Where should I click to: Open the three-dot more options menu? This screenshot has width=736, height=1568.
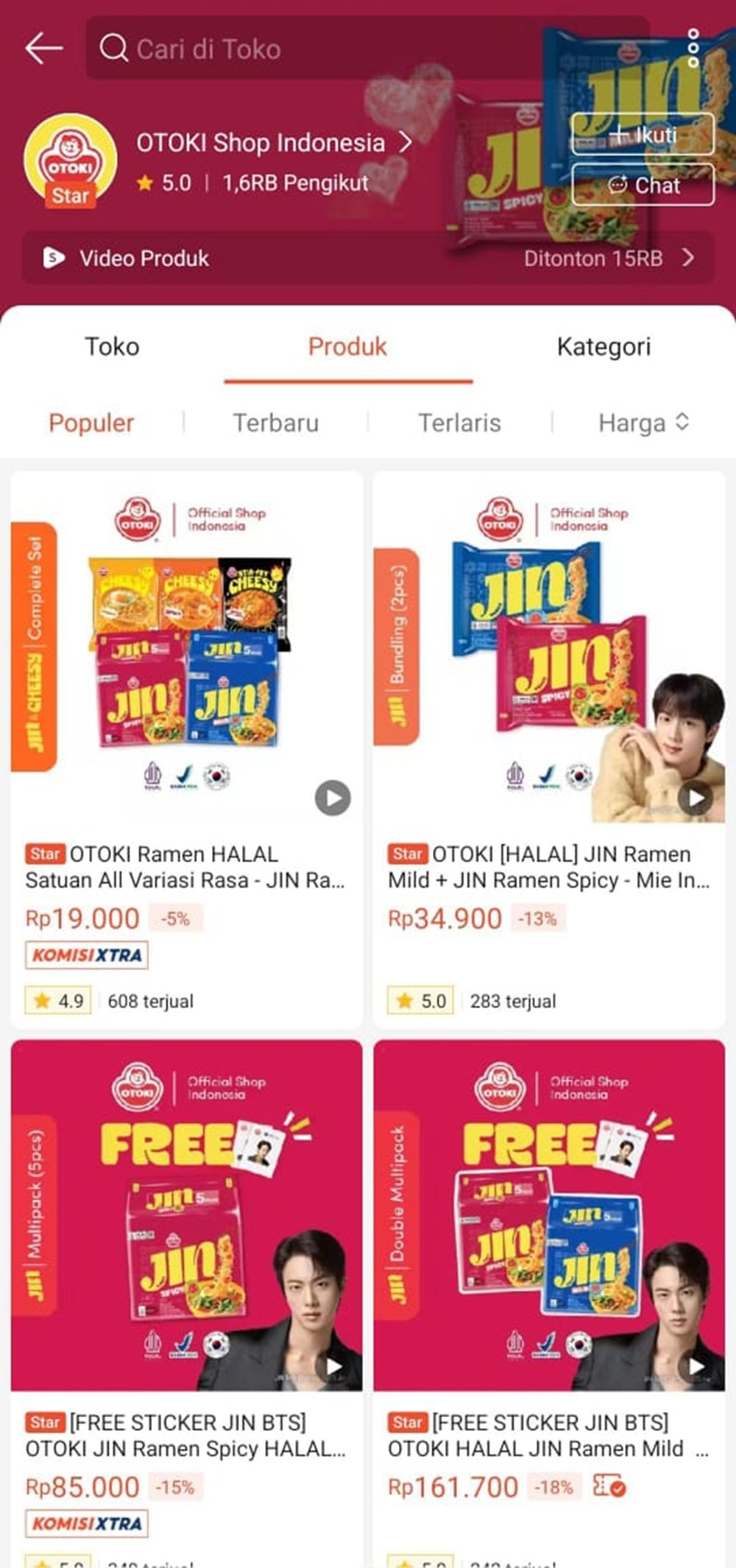click(692, 47)
